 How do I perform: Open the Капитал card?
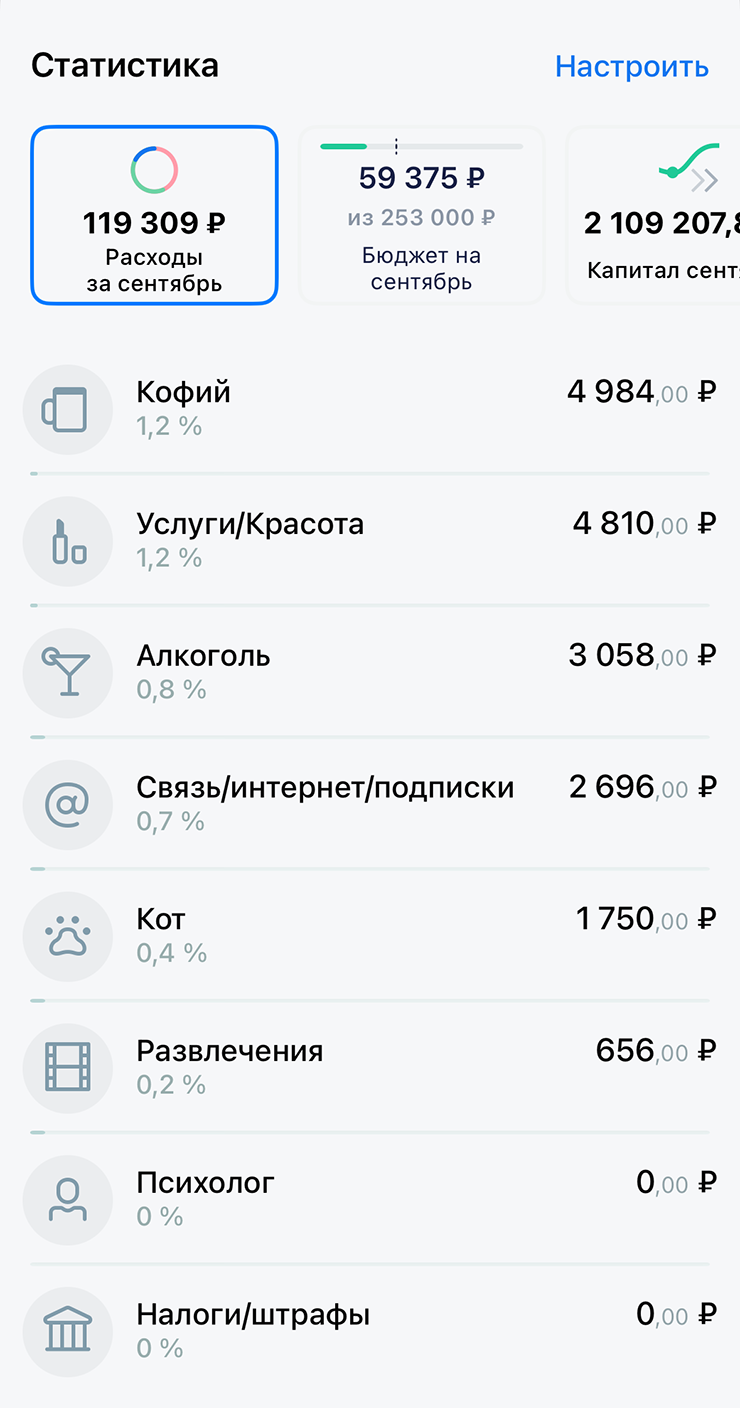[x=655, y=215]
